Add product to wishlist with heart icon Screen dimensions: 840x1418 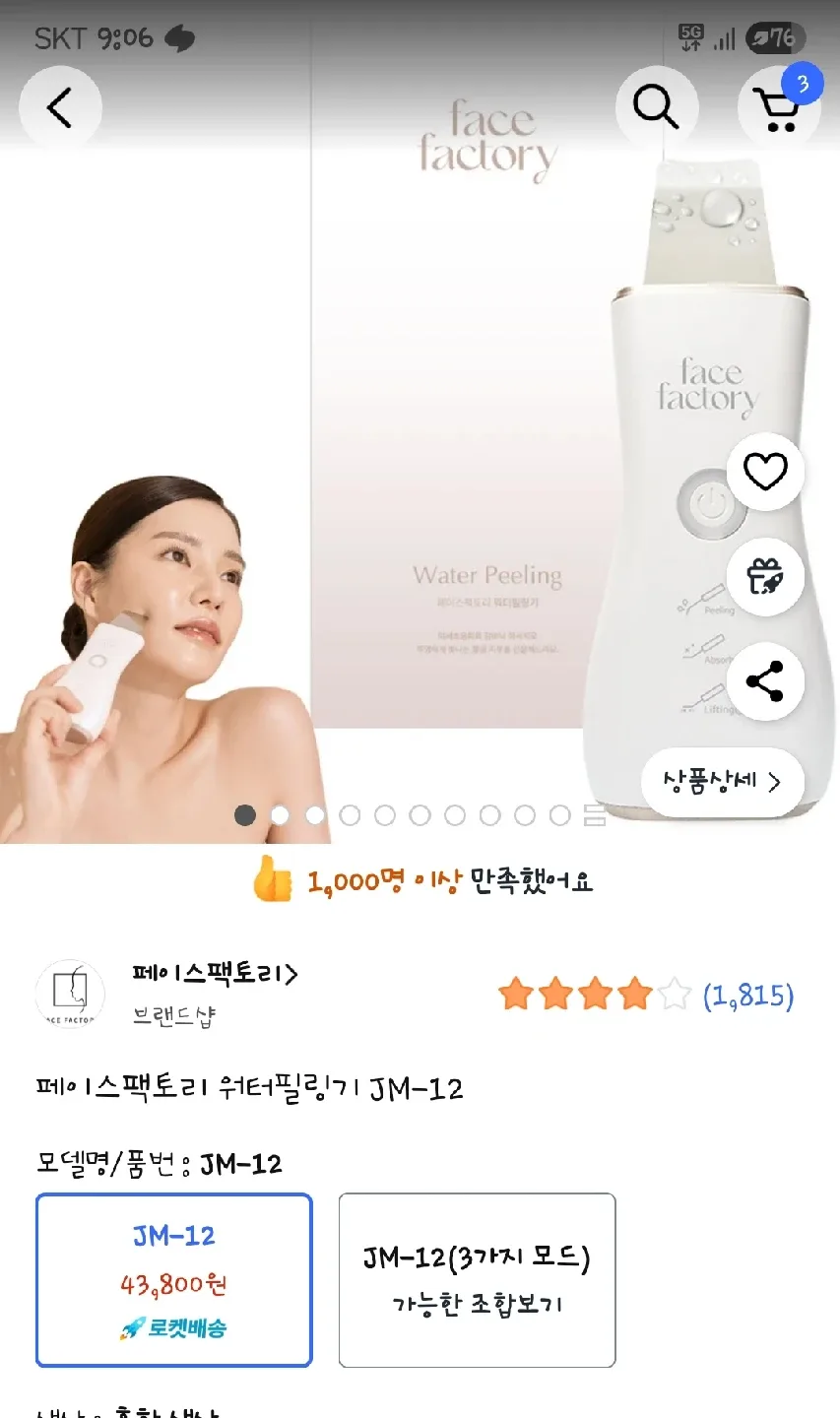click(x=765, y=472)
